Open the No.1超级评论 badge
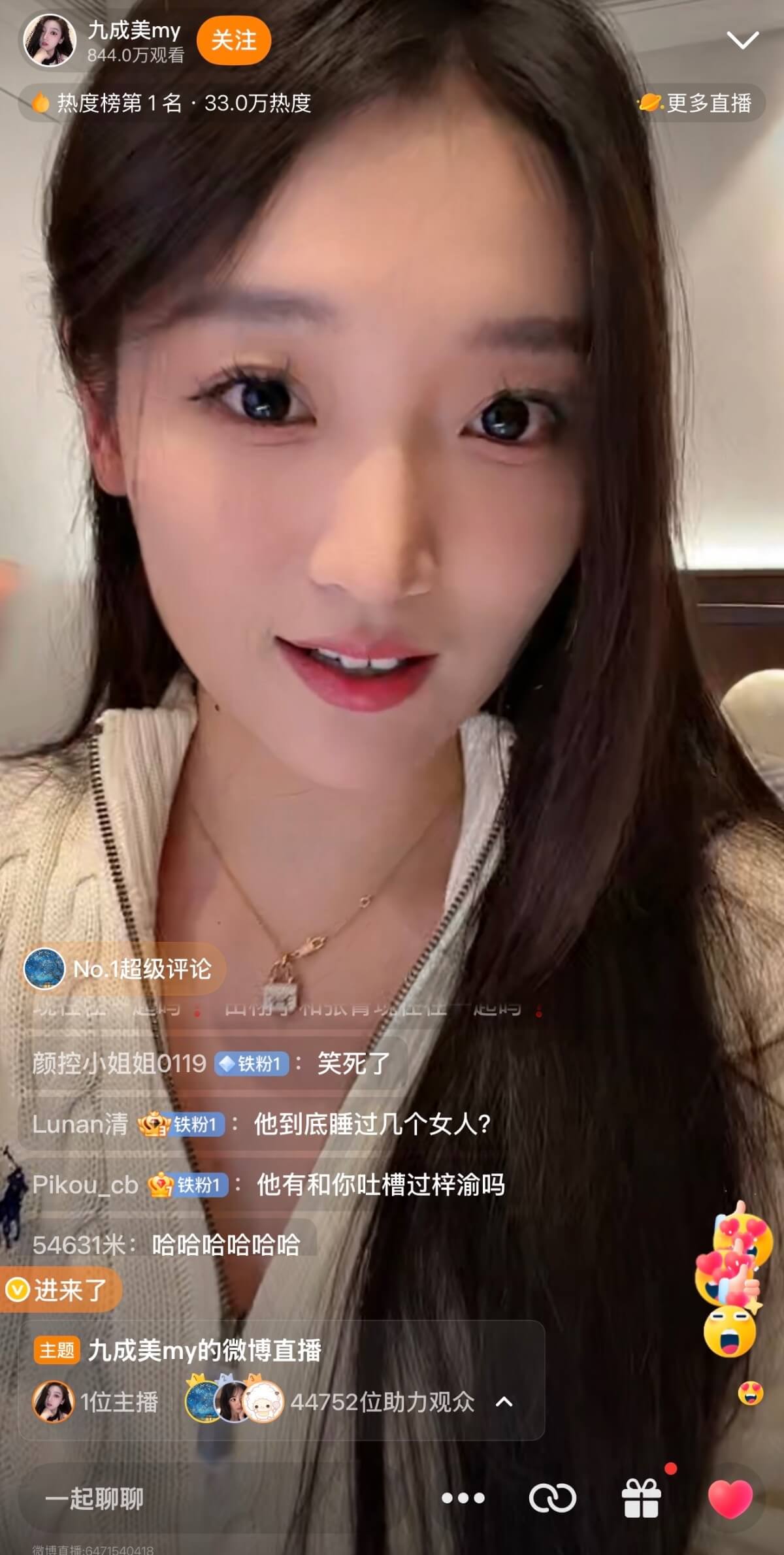784x1555 pixels. click(x=124, y=969)
